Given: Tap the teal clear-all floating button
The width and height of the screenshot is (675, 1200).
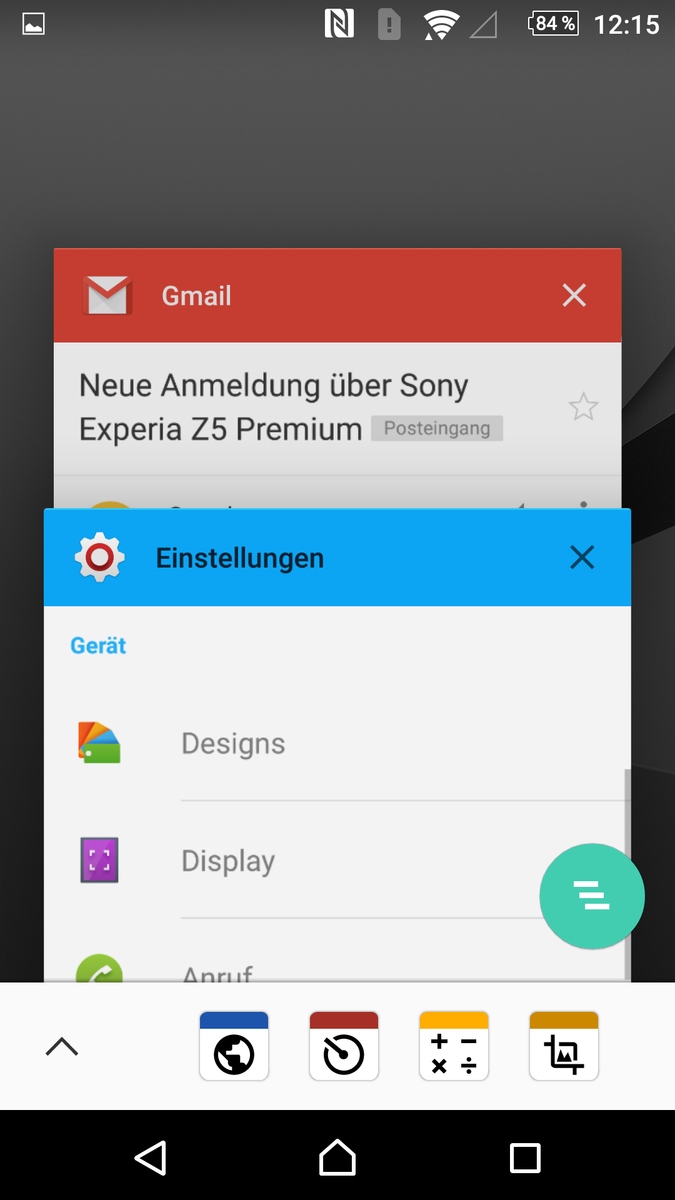Looking at the screenshot, I should [592, 897].
